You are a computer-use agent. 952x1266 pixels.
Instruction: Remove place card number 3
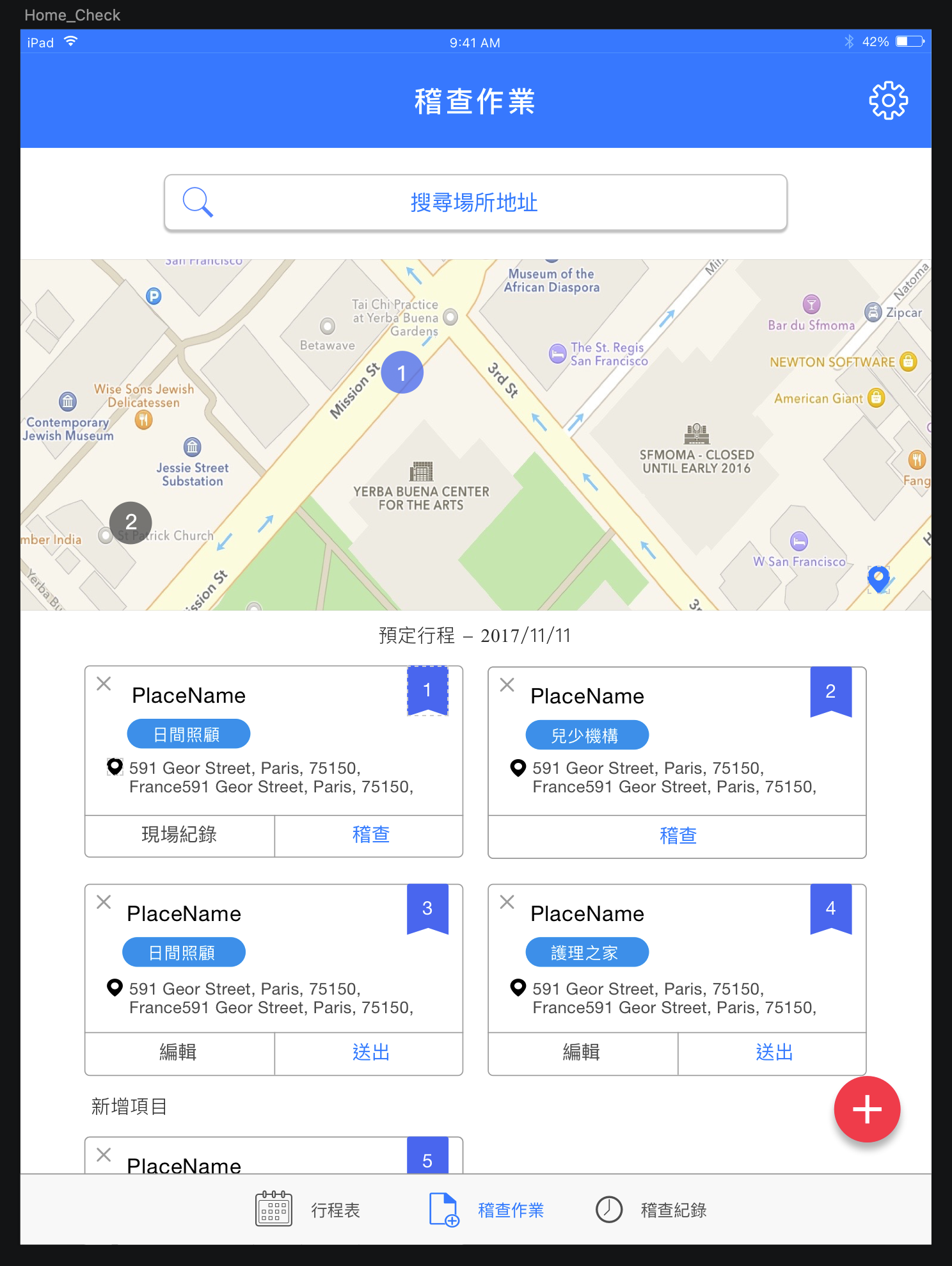(x=104, y=902)
